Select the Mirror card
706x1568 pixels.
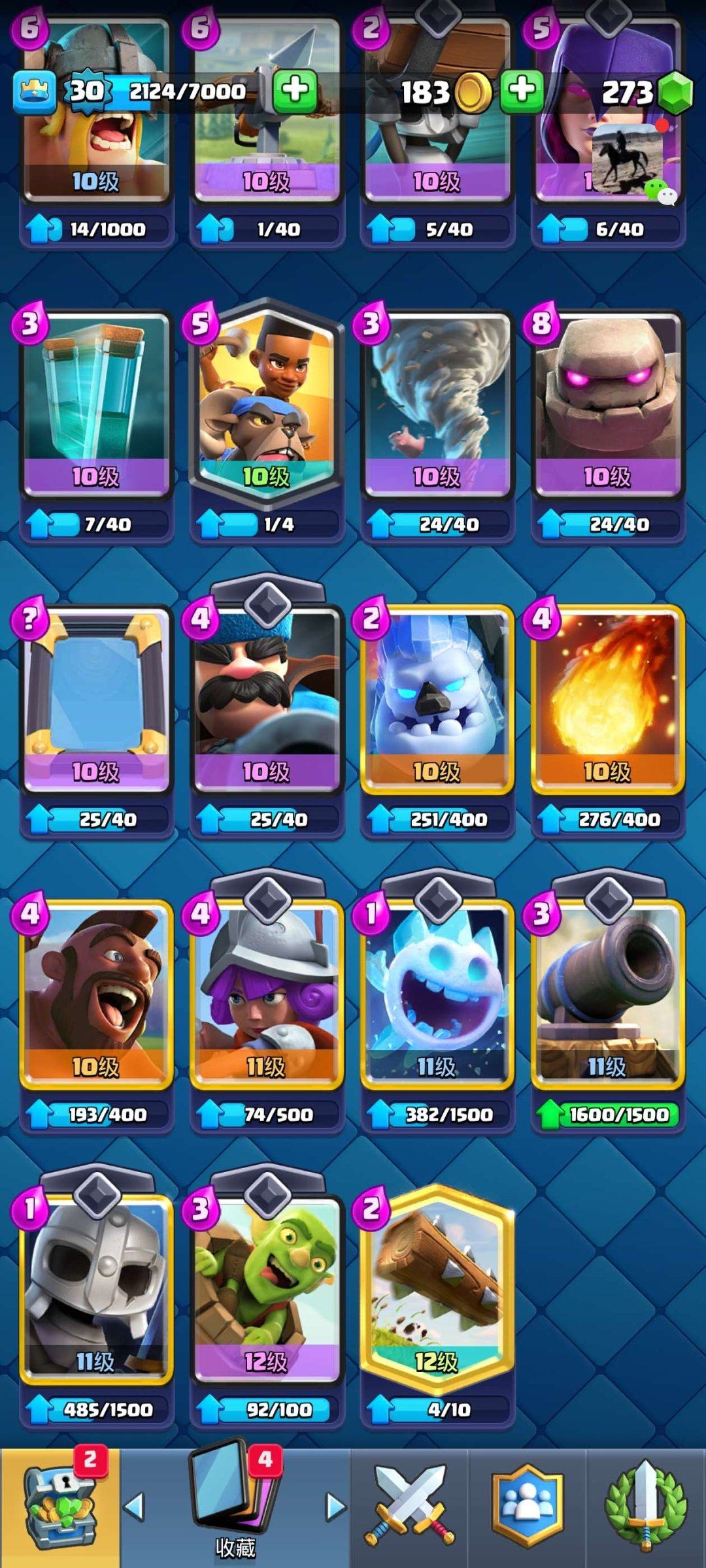96,699
